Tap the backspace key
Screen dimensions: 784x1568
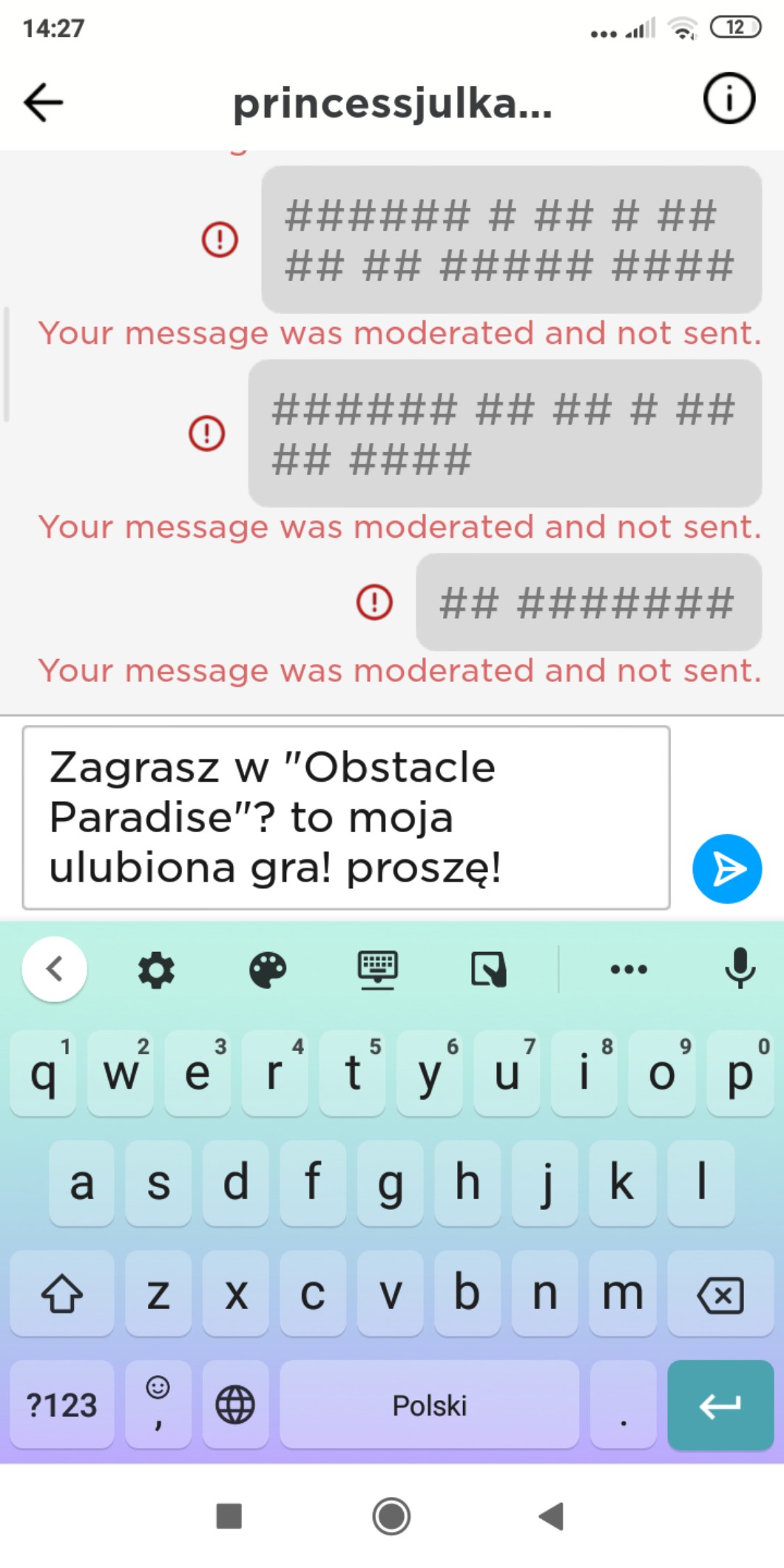pyautogui.click(x=720, y=1294)
